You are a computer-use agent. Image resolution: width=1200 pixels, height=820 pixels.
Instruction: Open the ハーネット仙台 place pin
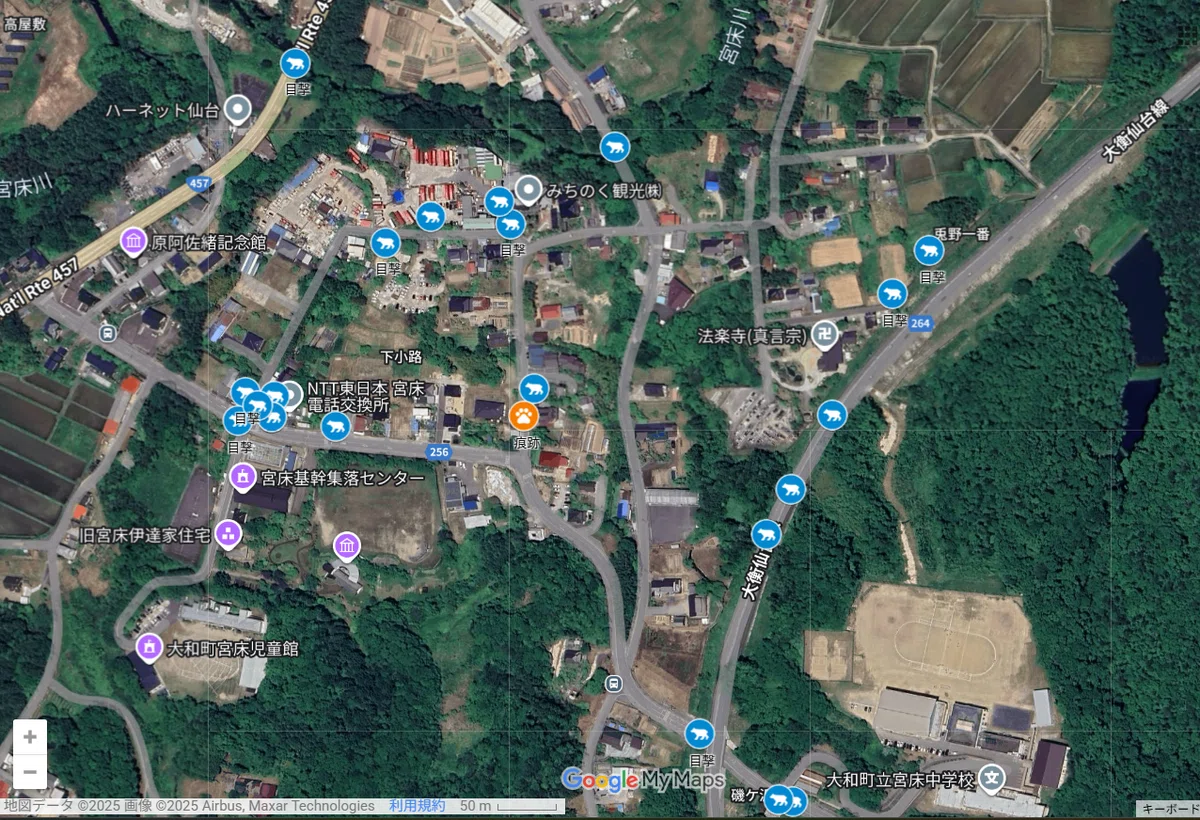coord(237,109)
